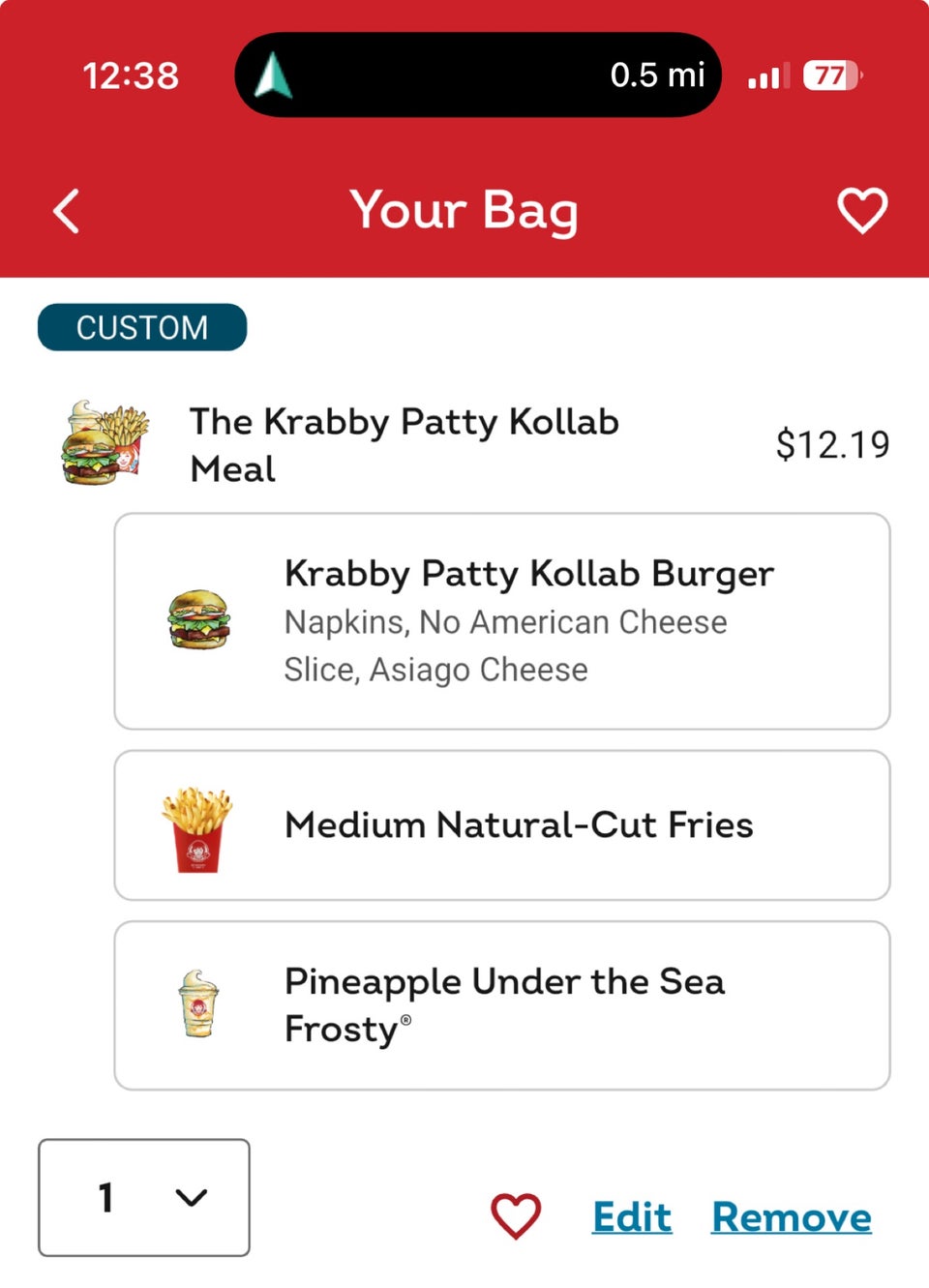Tap the cellular signal indicator

point(767,74)
